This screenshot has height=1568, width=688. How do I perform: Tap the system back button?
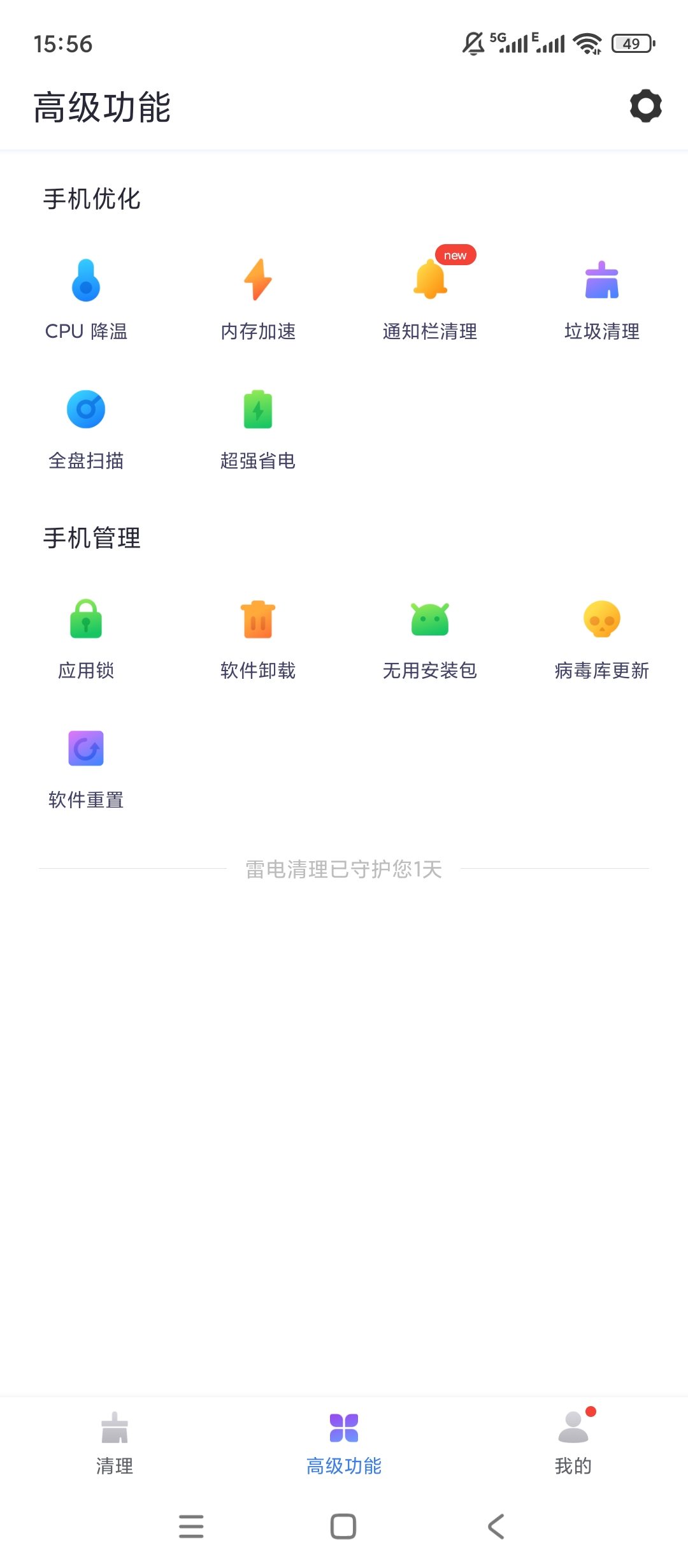pos(496,1527)
